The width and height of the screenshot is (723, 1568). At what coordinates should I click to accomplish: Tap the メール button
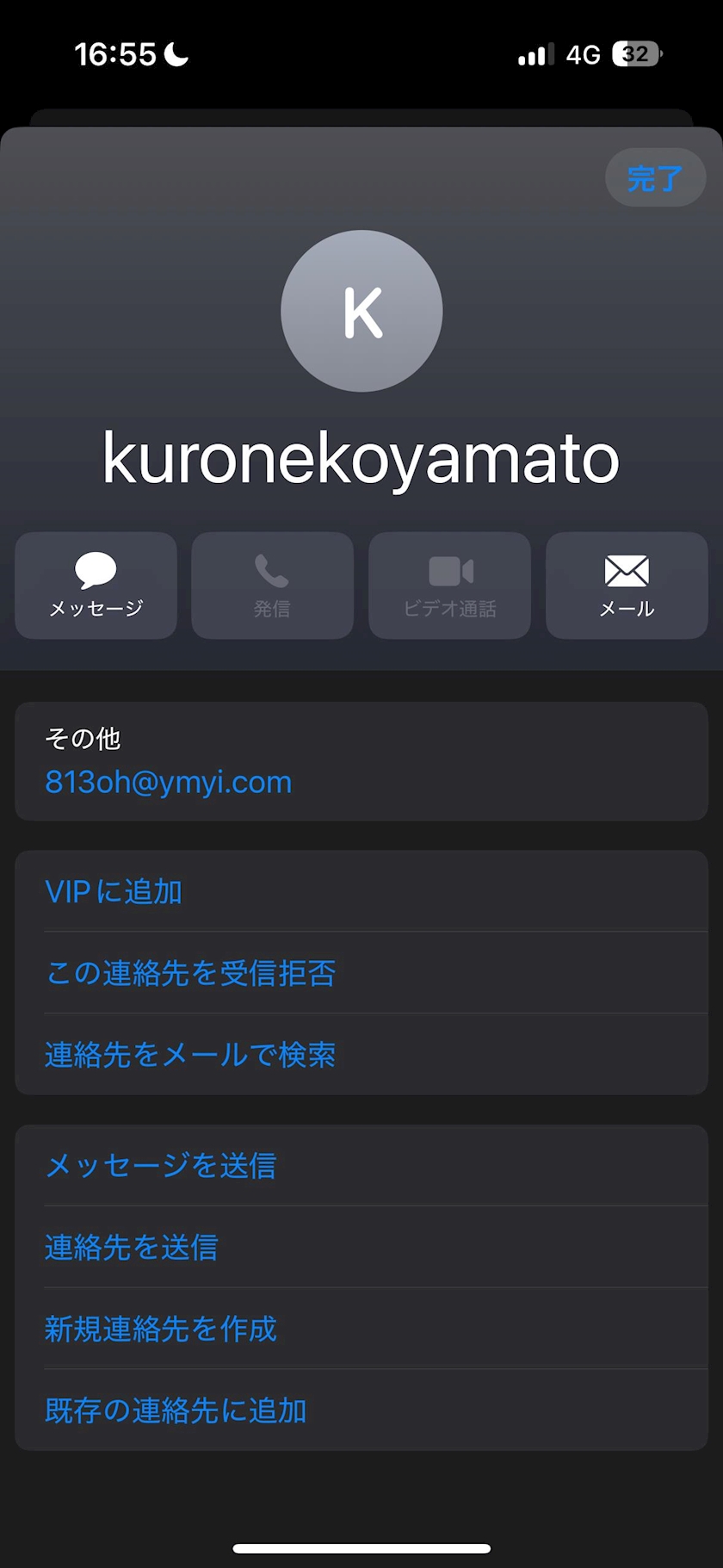click(x=627, y=586)
